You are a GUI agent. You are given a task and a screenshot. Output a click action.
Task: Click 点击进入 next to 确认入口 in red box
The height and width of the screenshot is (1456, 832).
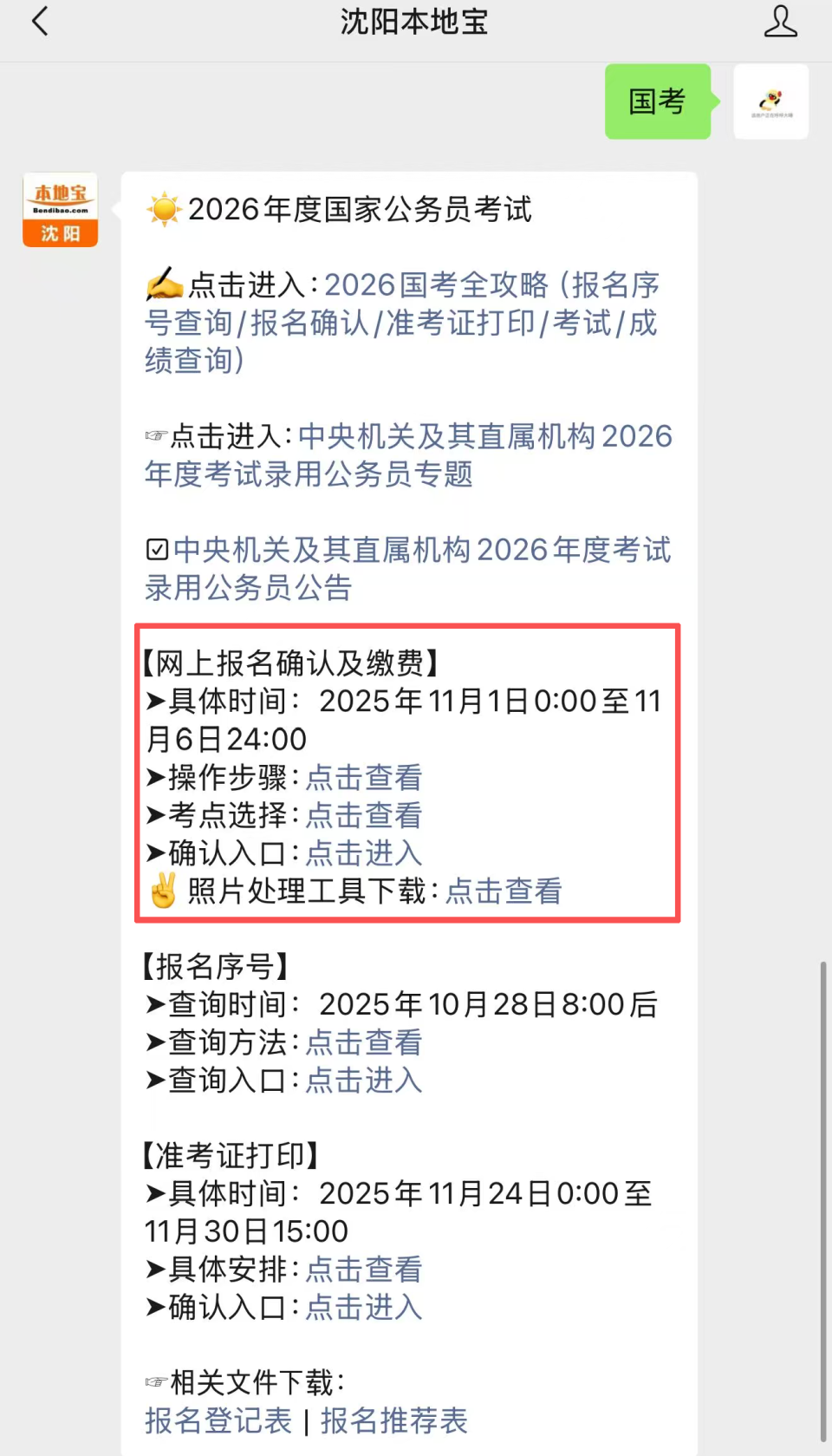pos(362,854)
